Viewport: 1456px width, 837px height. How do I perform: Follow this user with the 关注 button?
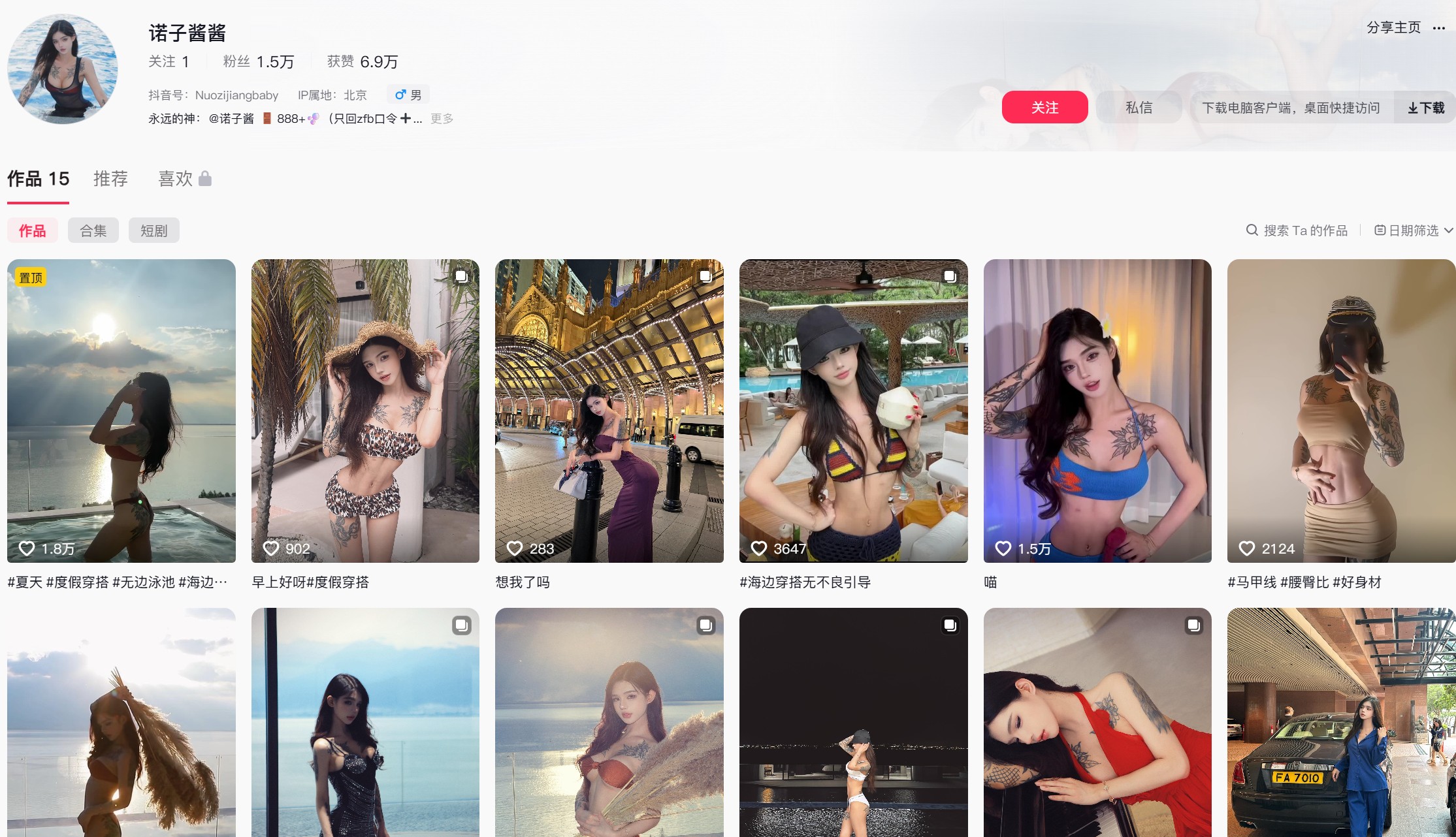[1044, 108]
